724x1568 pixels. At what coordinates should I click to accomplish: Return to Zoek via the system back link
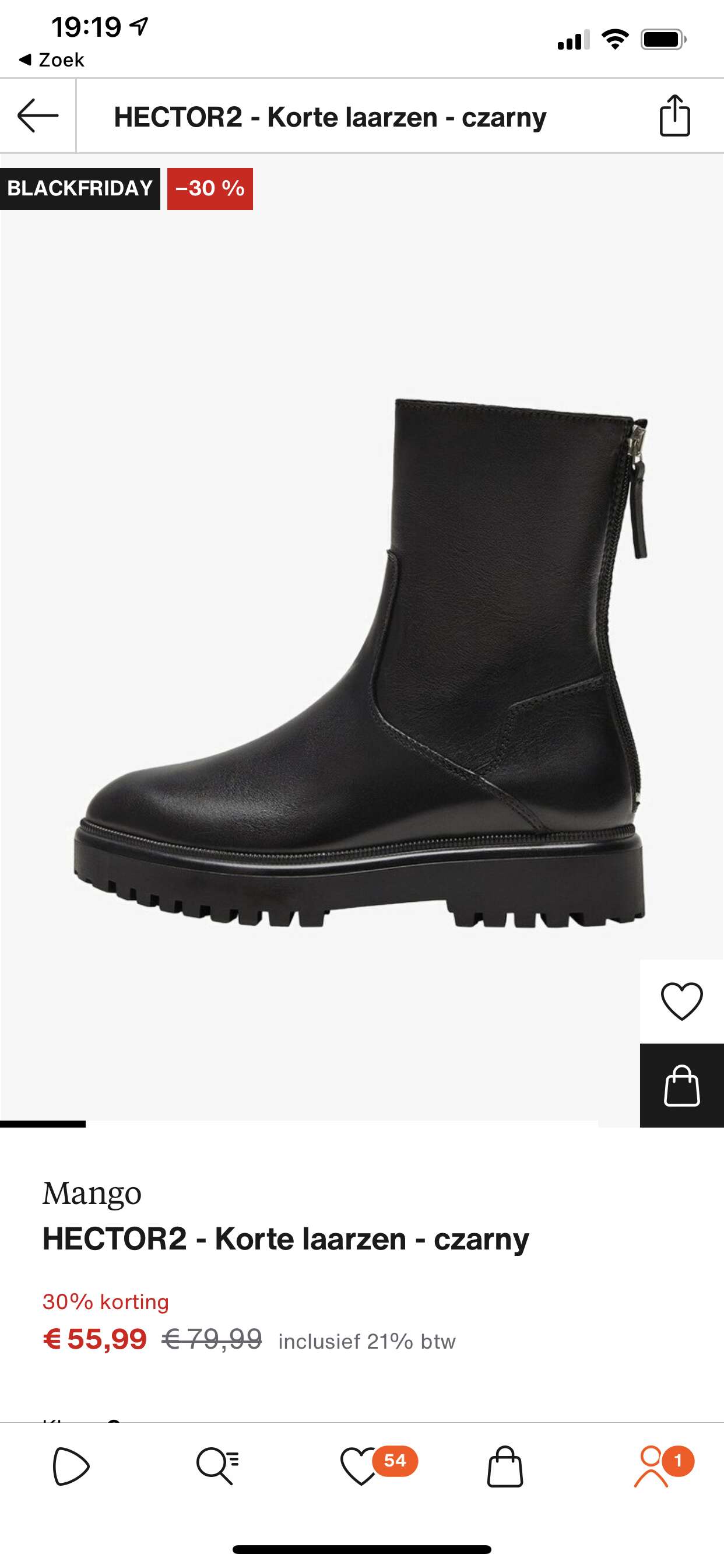[51, 60]
